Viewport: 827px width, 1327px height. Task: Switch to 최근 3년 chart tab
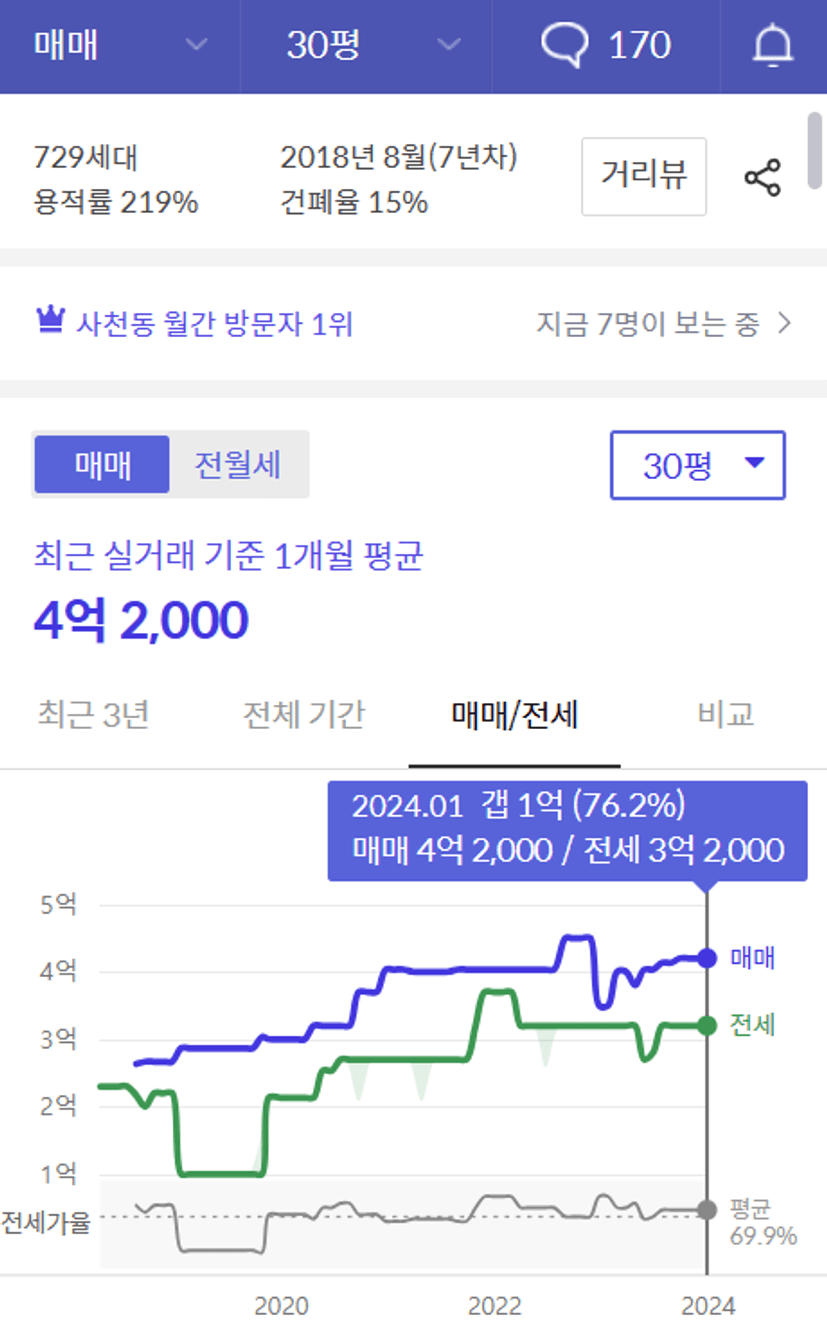(x=93, y=715)
